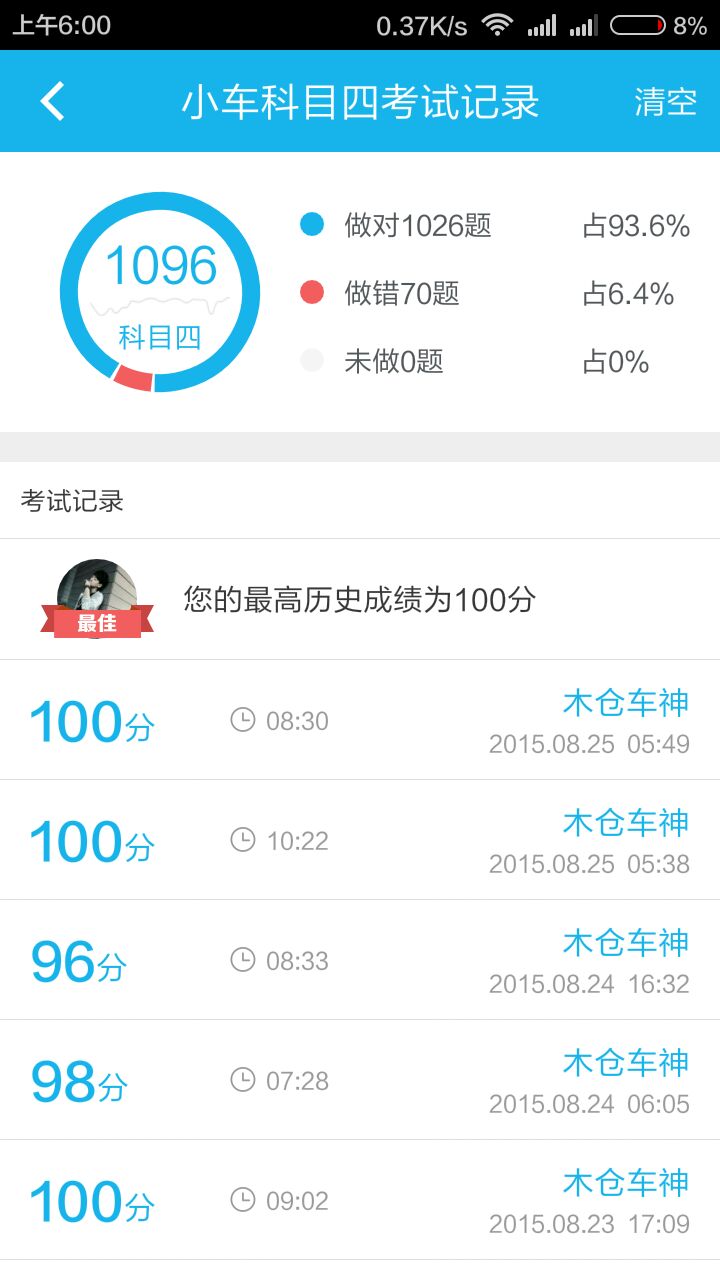
Task: View the 98分 exam record
Action: [360, 1080]
